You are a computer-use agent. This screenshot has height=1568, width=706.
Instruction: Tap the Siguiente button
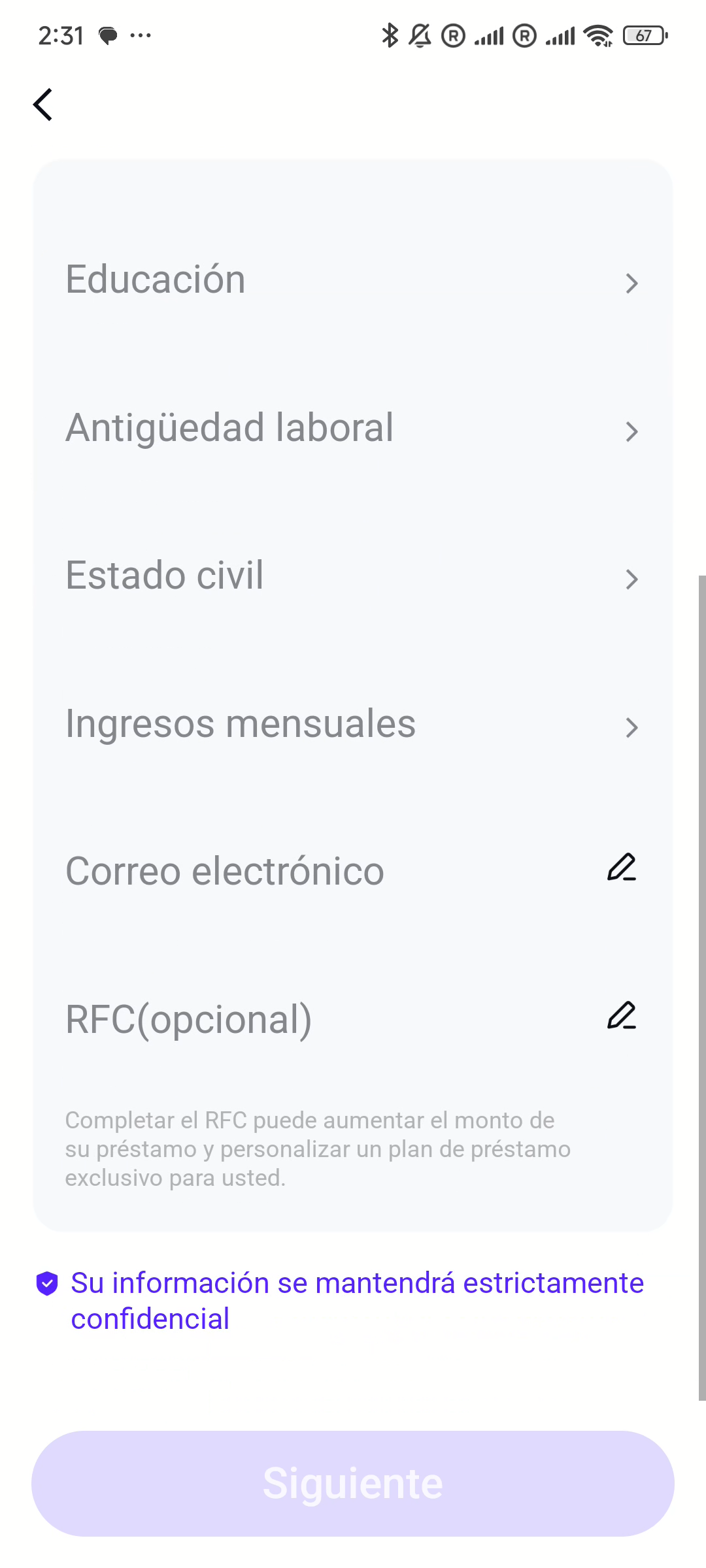tap(353, 1483)
